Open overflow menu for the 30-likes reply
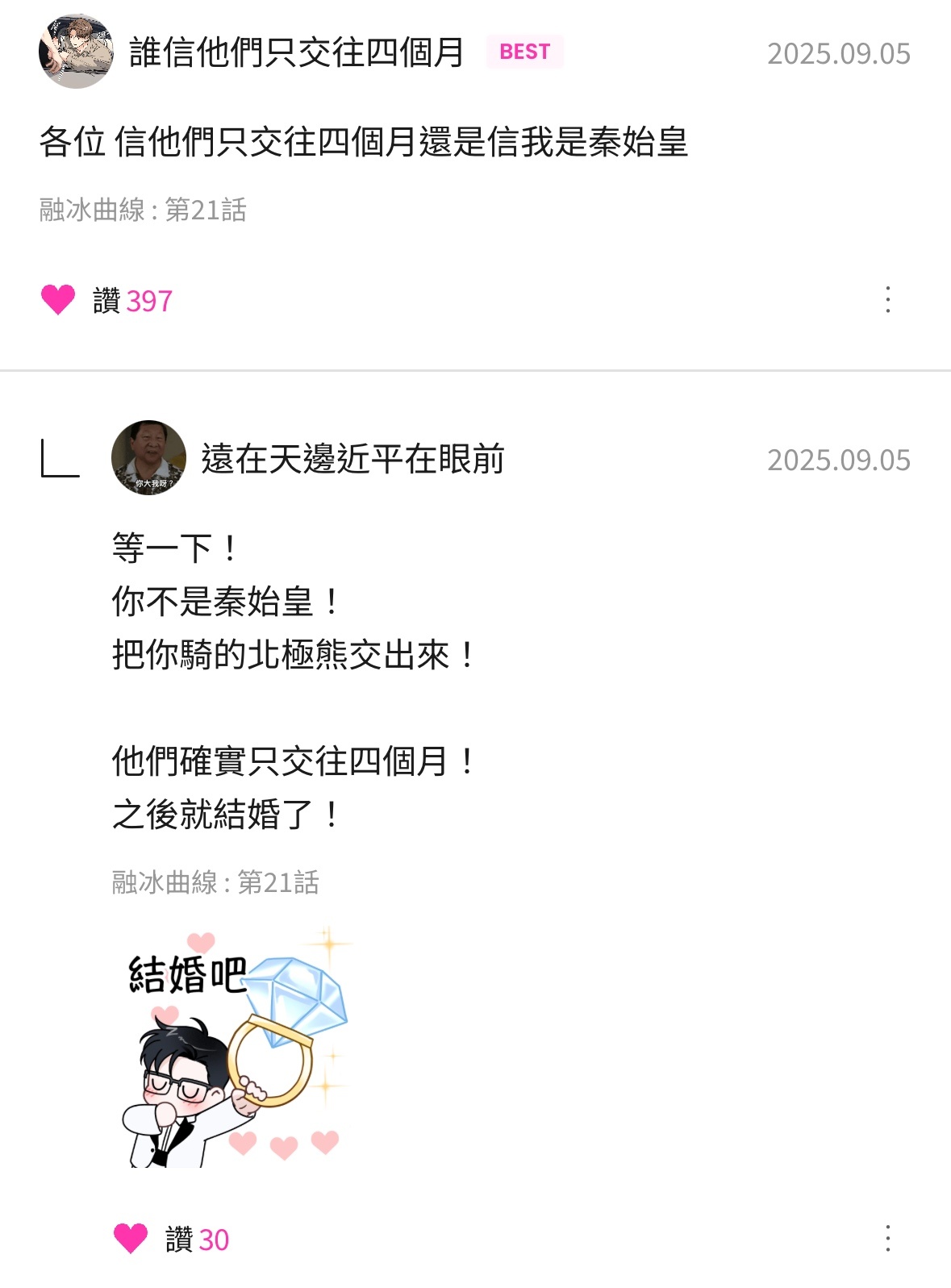The height and width of the screenshot is (1288, 951). click(887, 1238)
